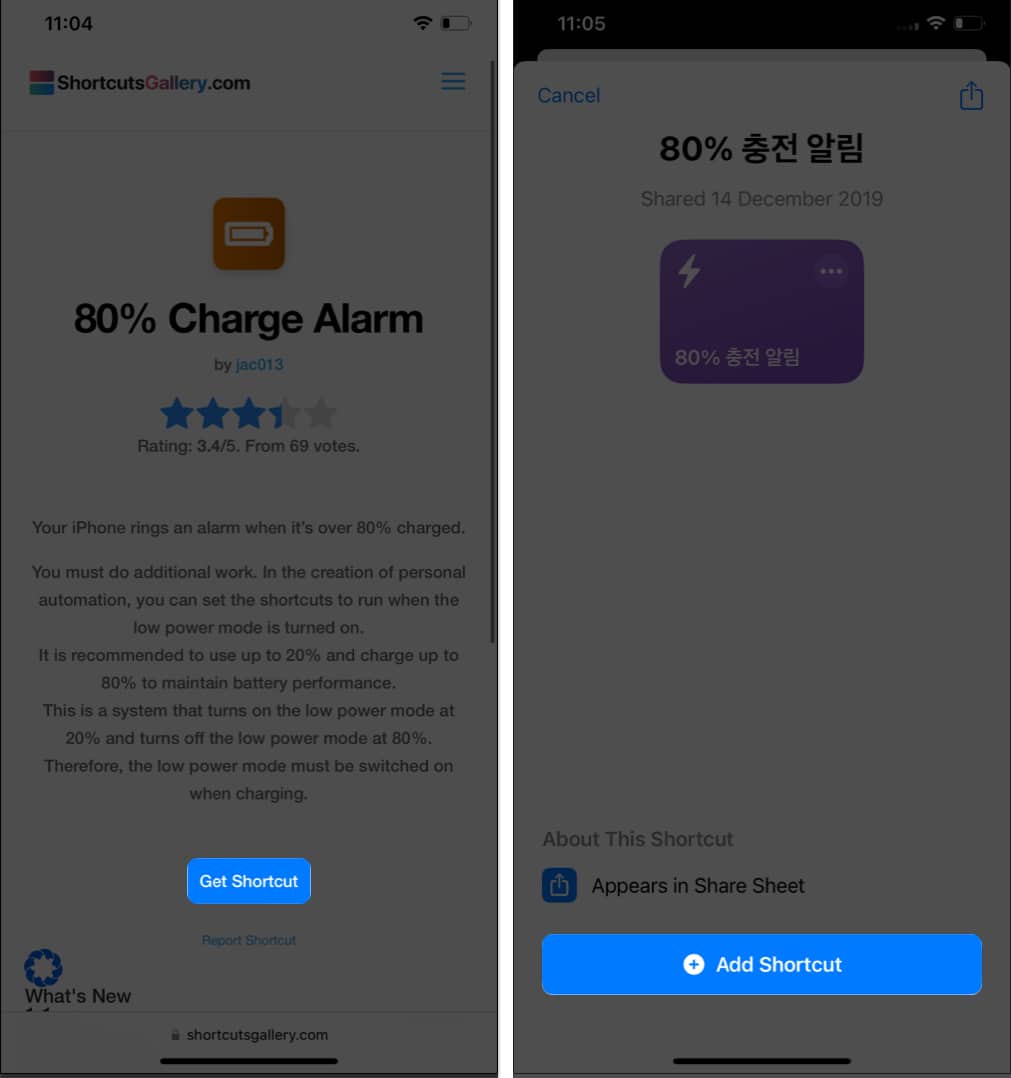Open author jac013's profile link
The width and height of the screenshot is (1011, 1078).
[259, 365]
